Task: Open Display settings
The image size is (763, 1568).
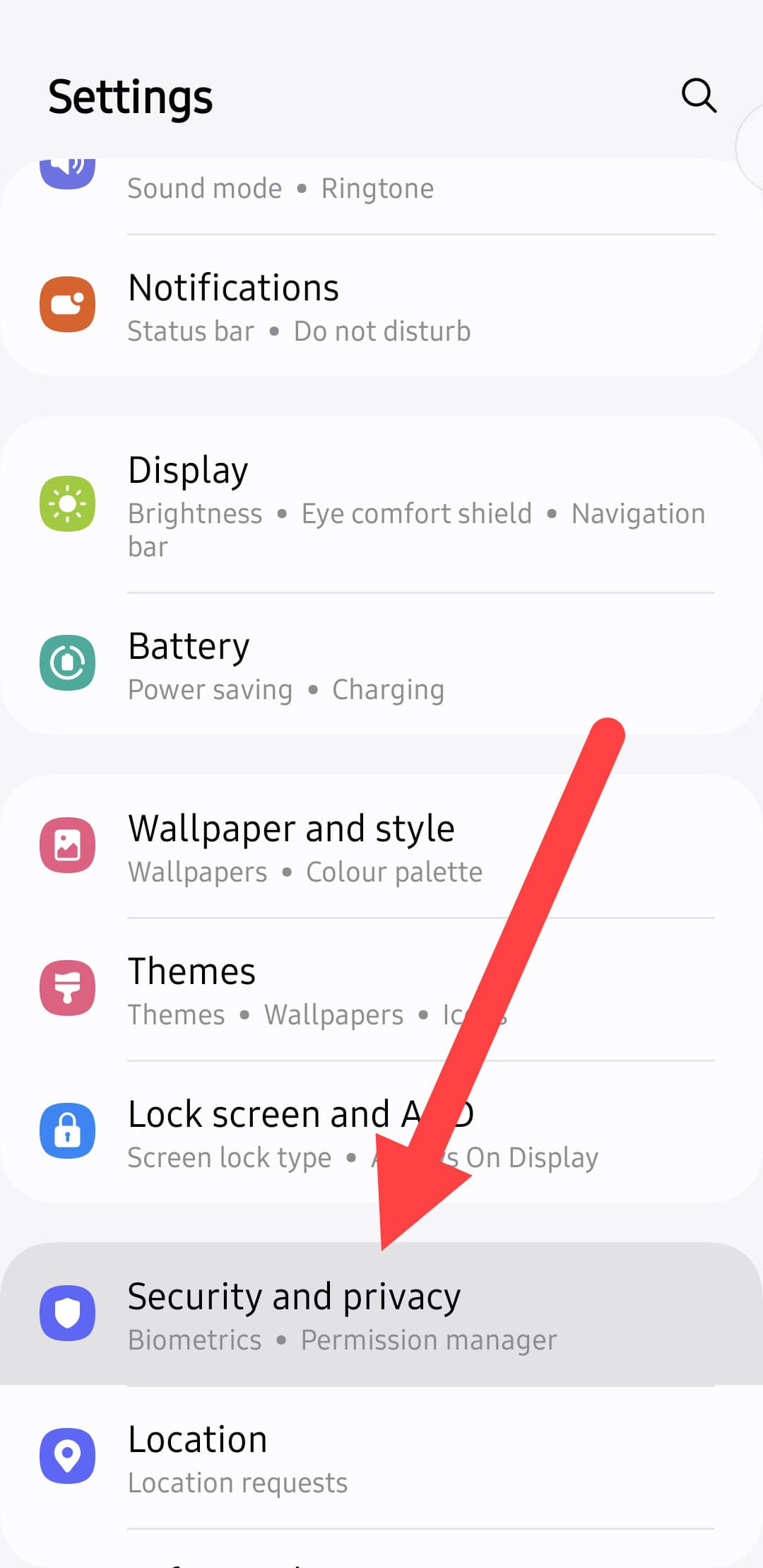Action: click(x=188, y=469)
